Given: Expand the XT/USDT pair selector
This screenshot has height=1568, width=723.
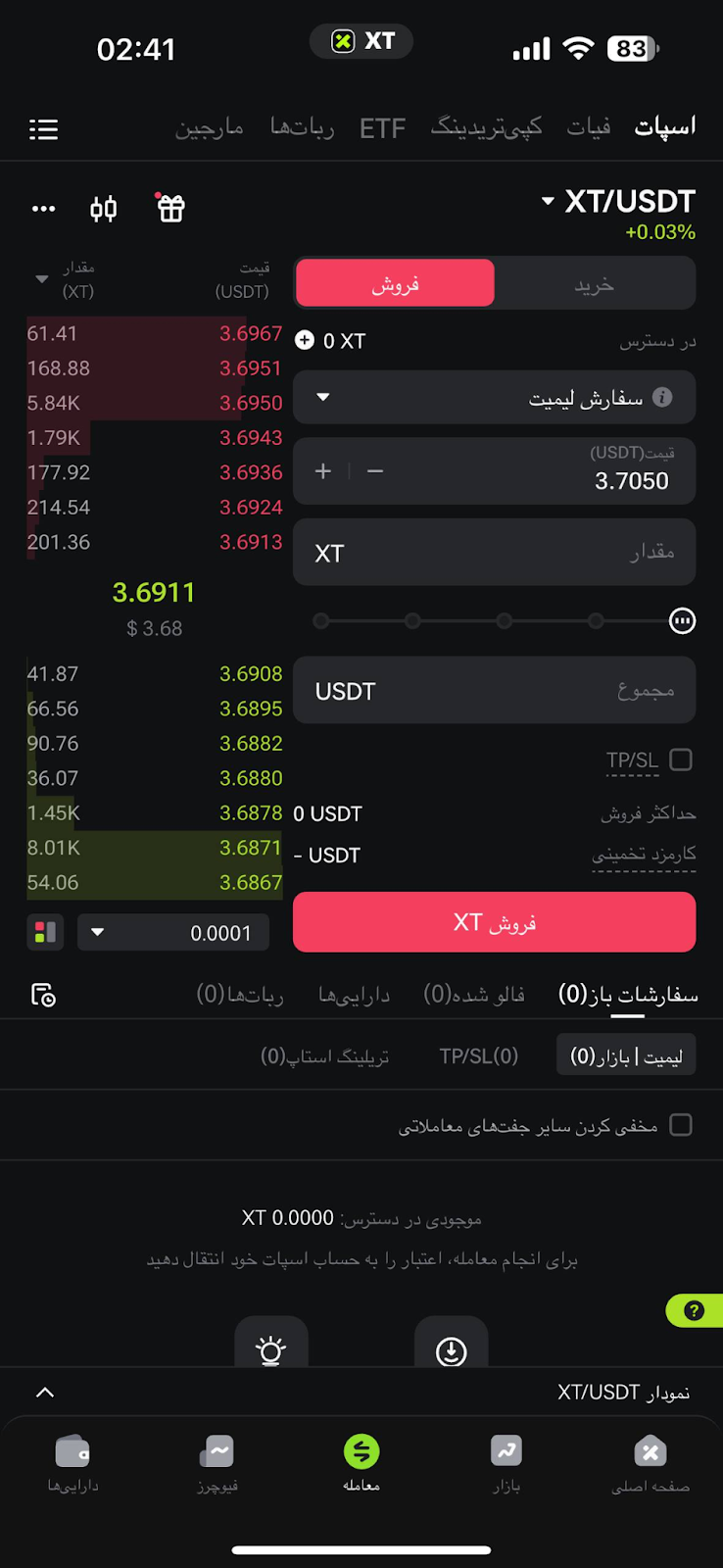Looking at the screenshot, I should coord(619,202).
